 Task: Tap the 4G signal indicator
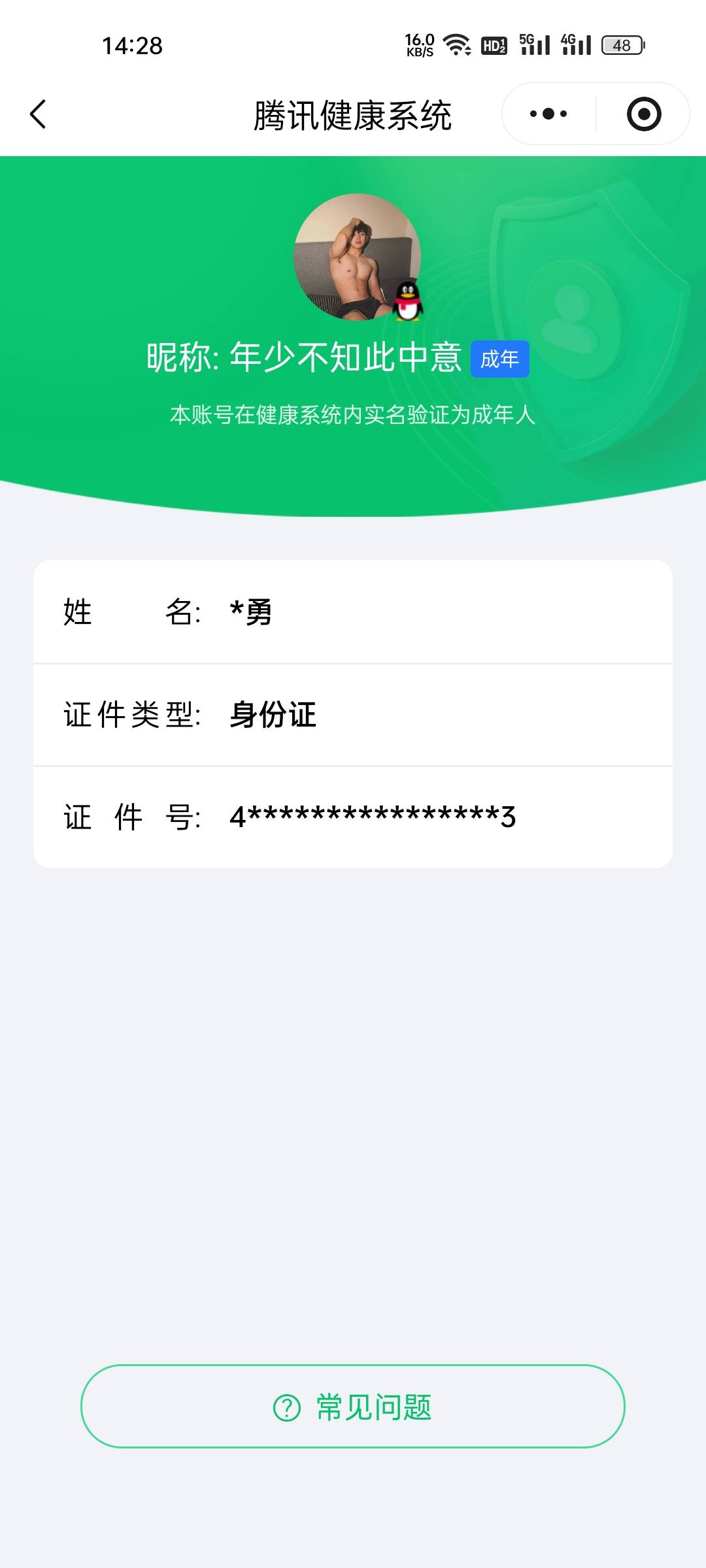579,43
